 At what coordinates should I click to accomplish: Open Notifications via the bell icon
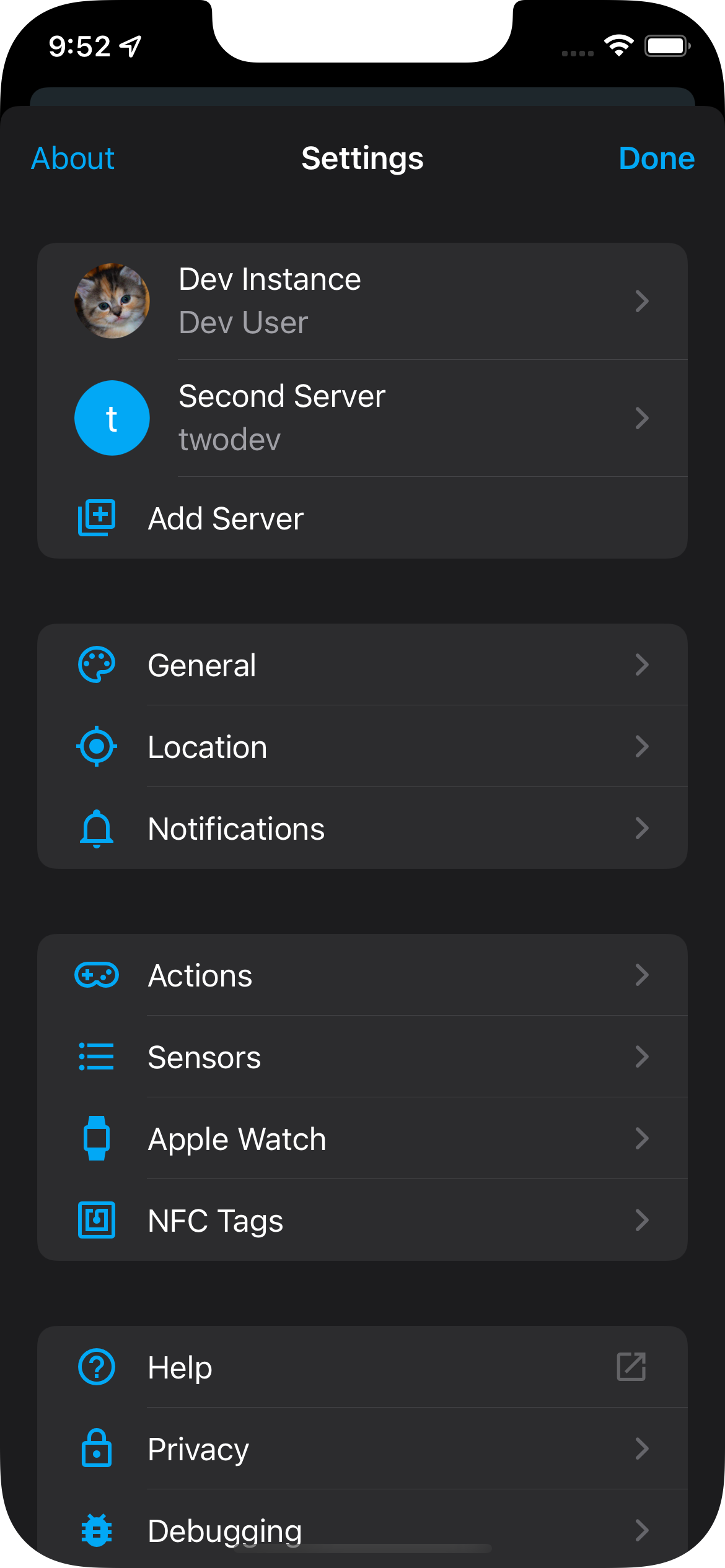(96, 828)
